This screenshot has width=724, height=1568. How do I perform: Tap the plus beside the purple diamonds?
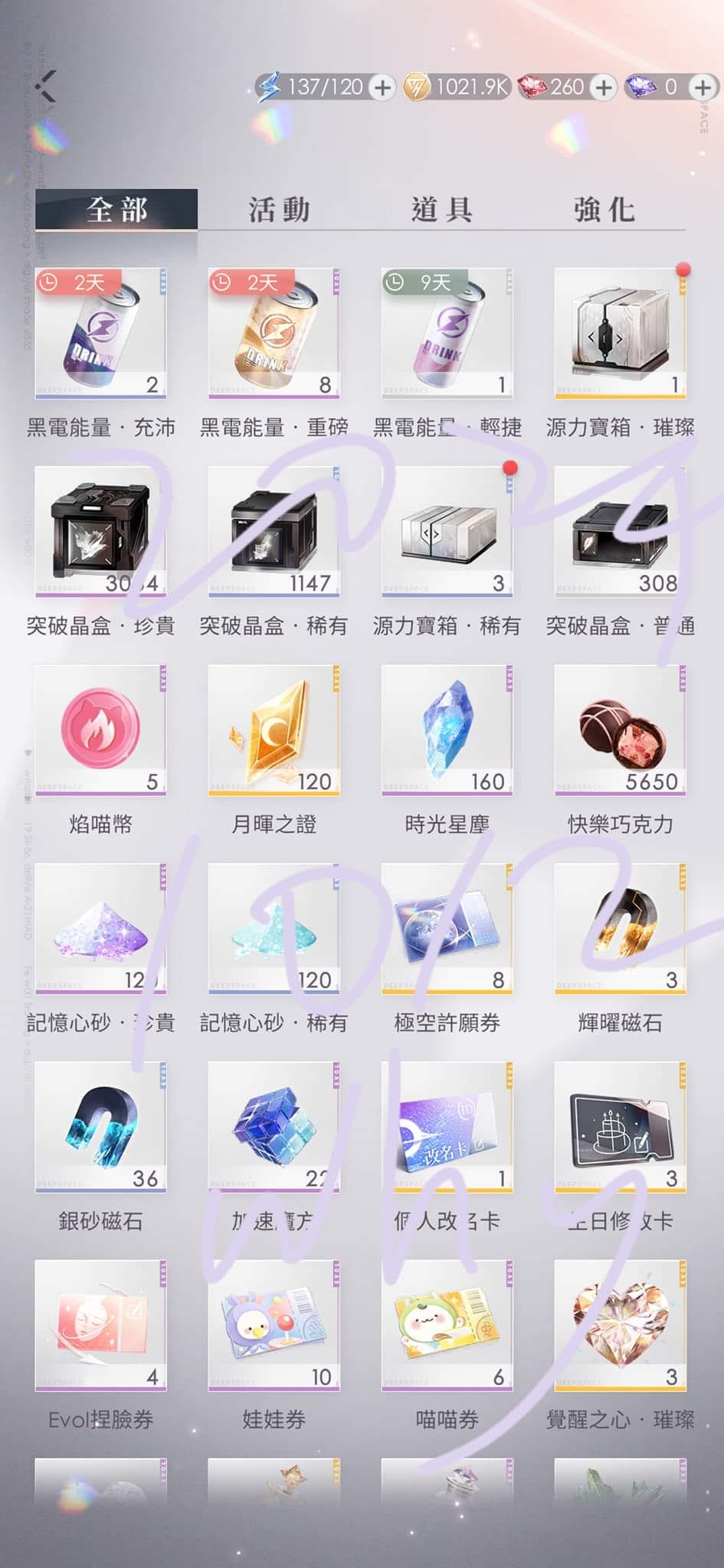click(x=702, y=87)
